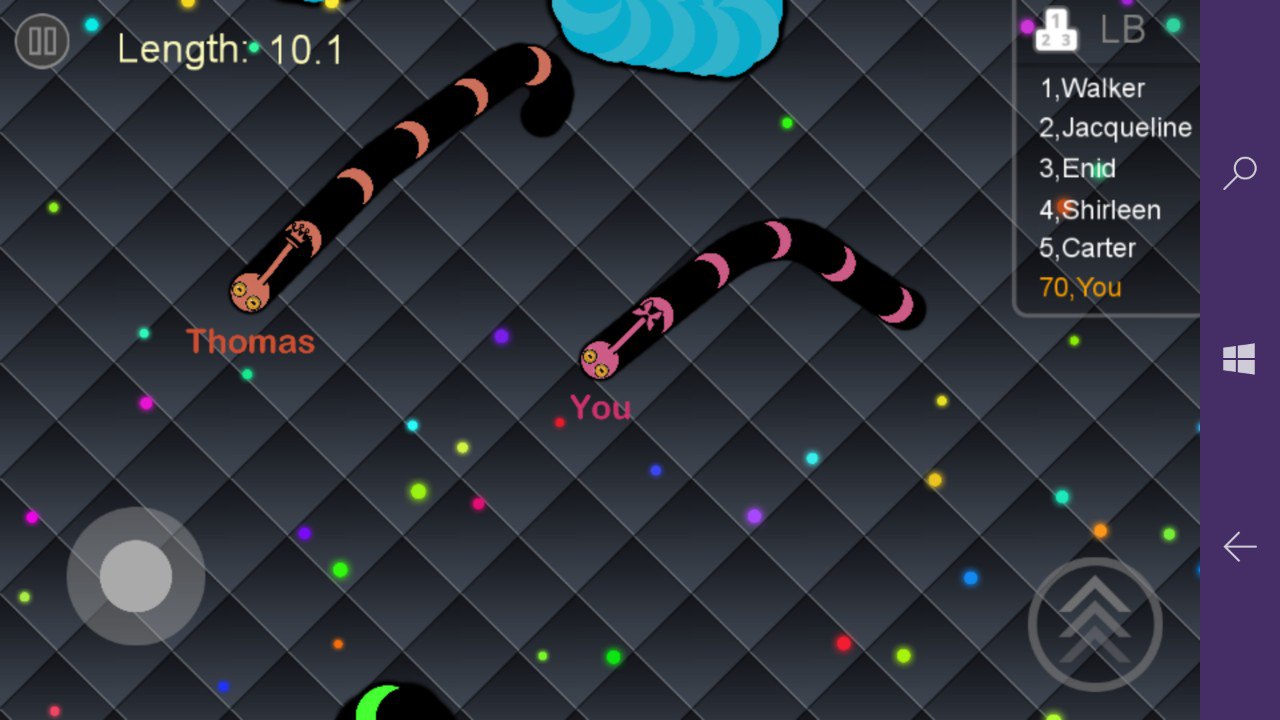The width and height of the screenshot is (1280, 720).
Task: Tap the movement joystick
Action: 136,576
